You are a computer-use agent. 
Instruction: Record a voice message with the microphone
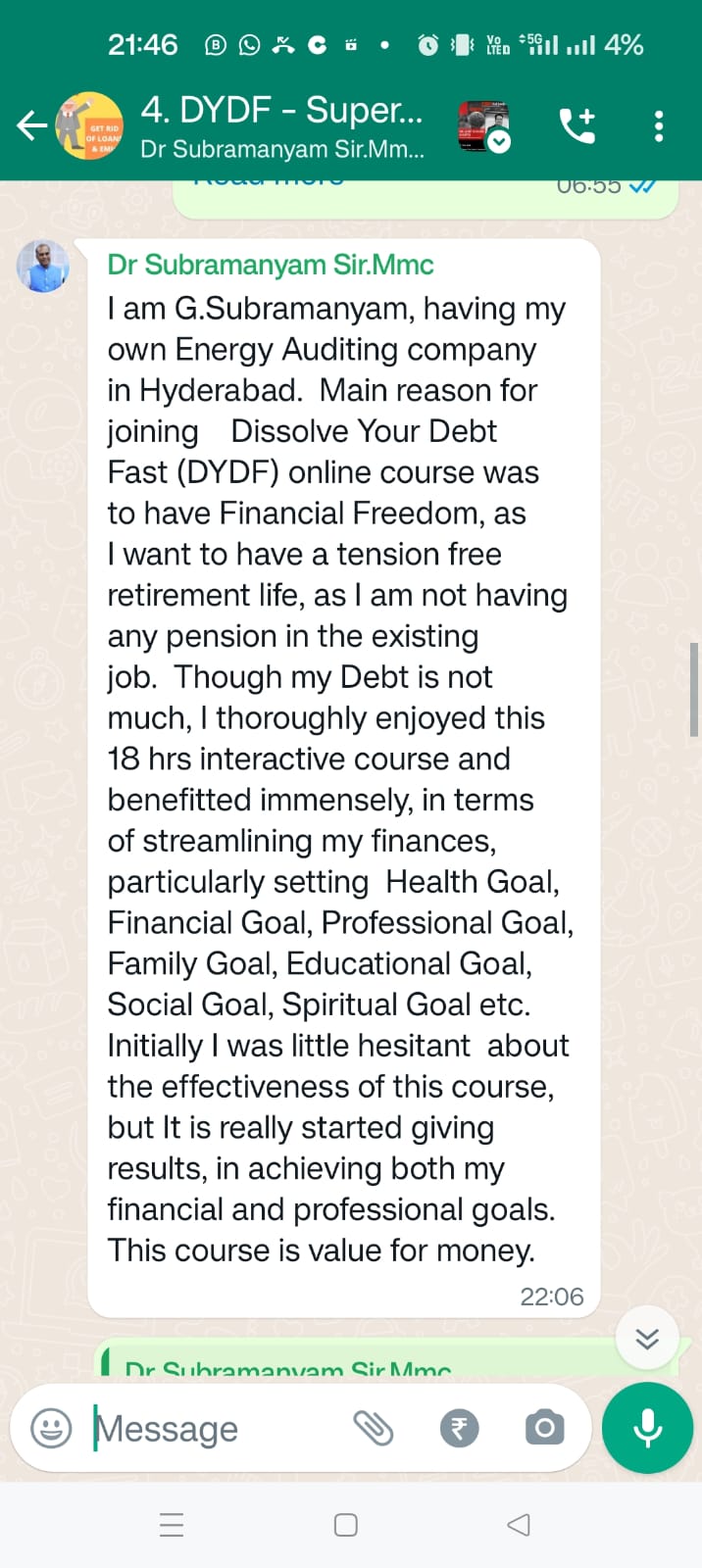(x=647, y=1428)
